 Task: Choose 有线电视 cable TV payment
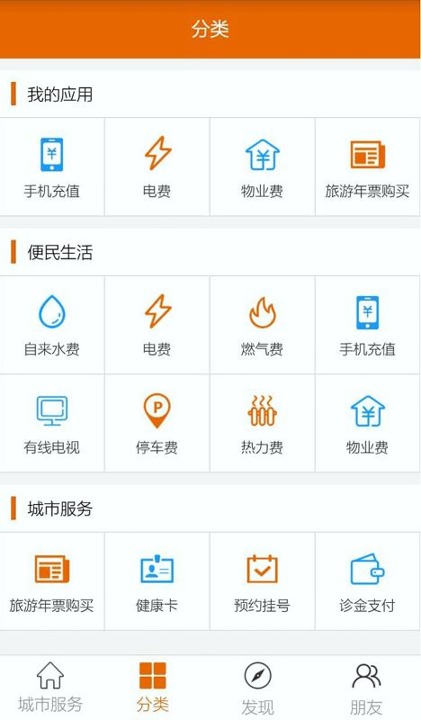coord(52,423)
